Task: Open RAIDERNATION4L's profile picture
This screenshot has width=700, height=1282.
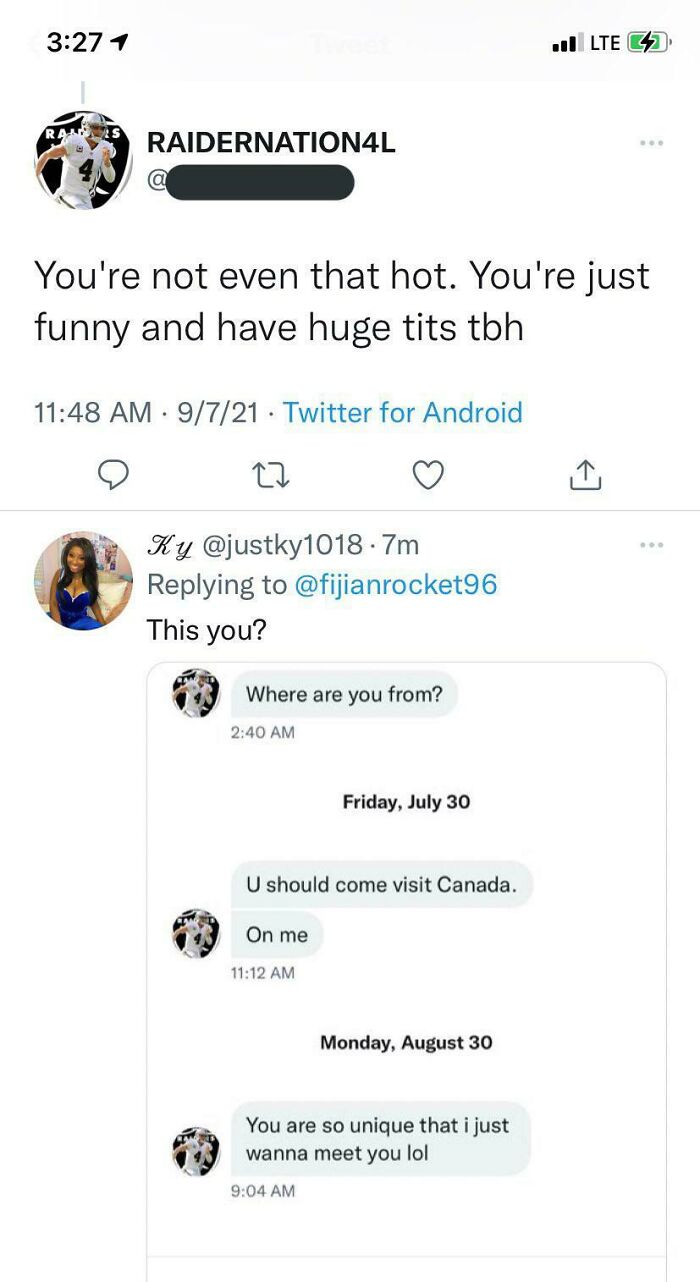Action: click(83, 160)
